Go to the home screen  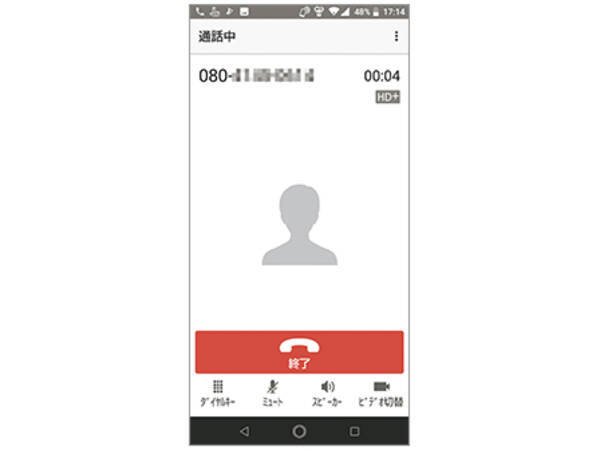pos(299,430)
